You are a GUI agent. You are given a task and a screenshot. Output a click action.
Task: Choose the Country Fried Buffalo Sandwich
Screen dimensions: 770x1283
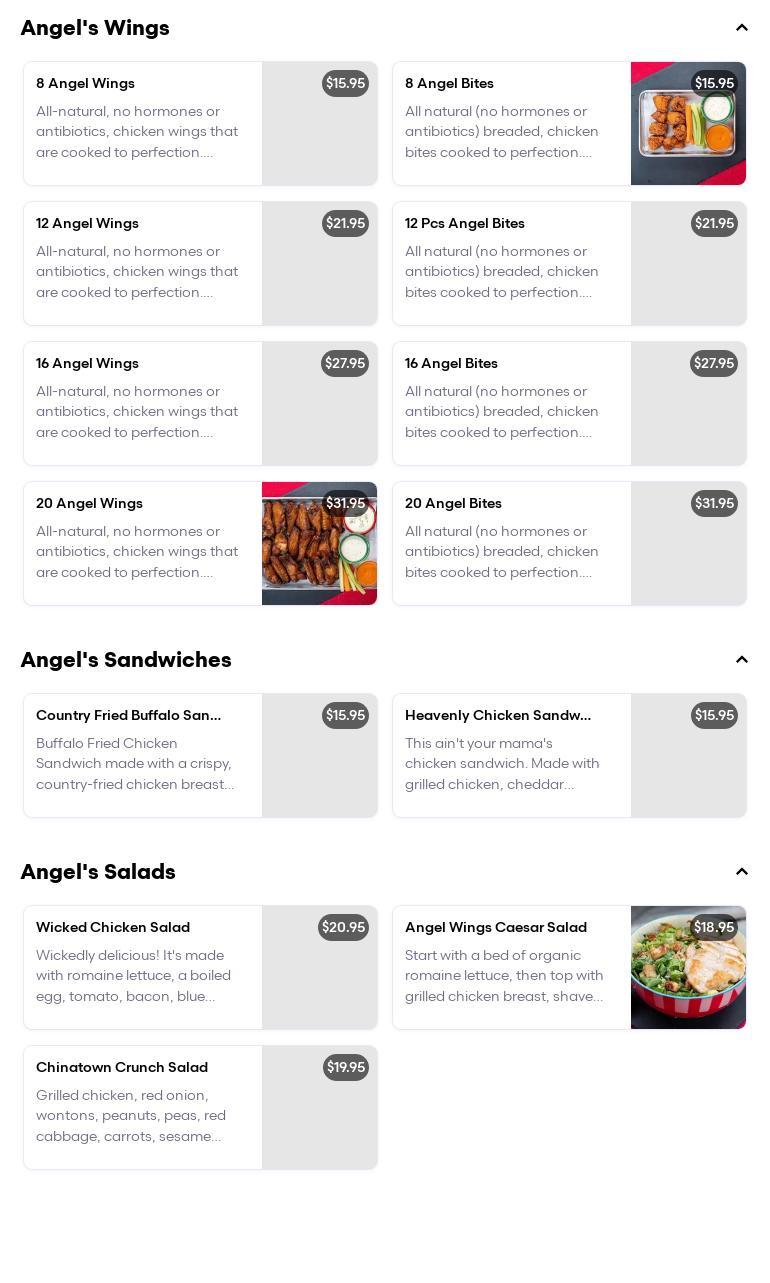coord(200,755)
